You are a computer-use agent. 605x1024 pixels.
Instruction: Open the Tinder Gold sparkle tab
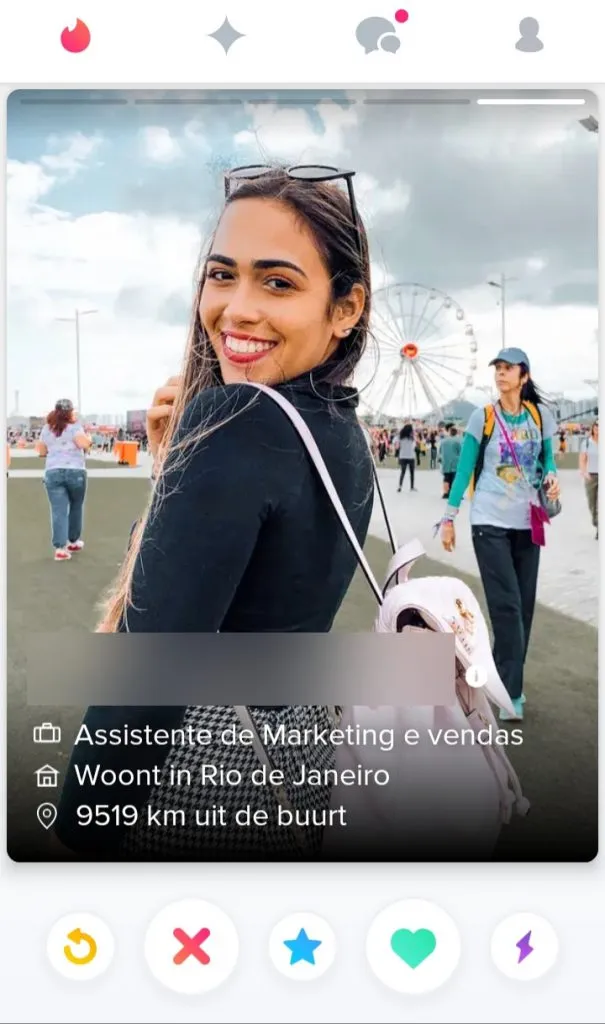pos(226,36)
